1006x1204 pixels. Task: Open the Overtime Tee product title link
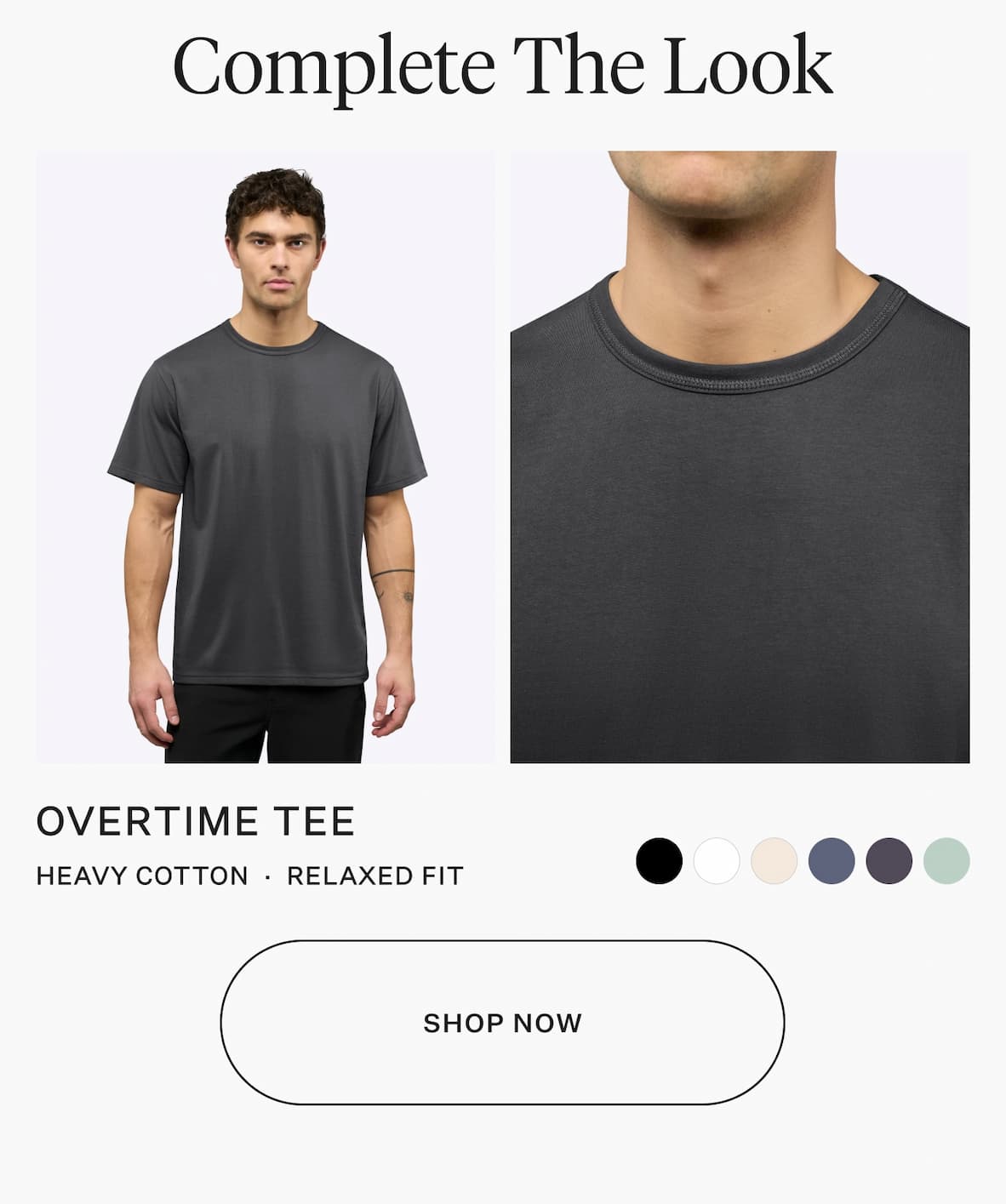pyautogui.click(x=197, y=819)
